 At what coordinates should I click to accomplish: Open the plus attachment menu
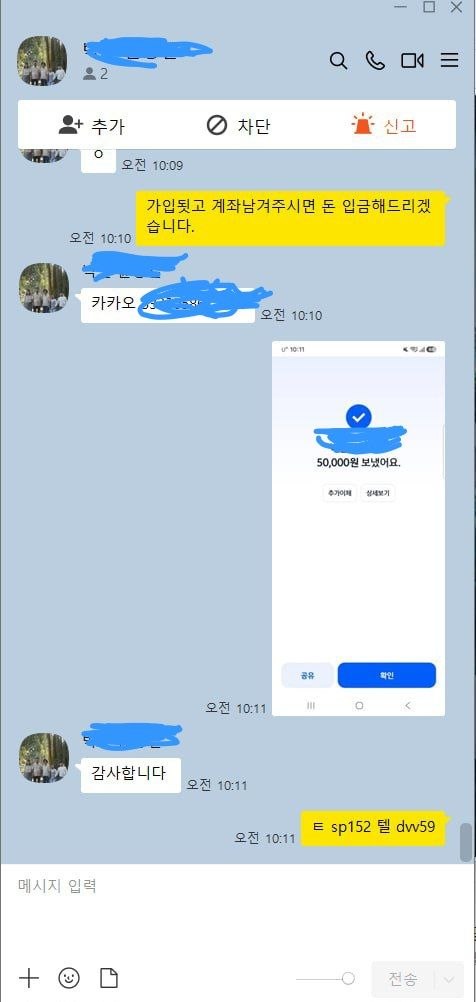pyautogui.click(x=29, y=978)
